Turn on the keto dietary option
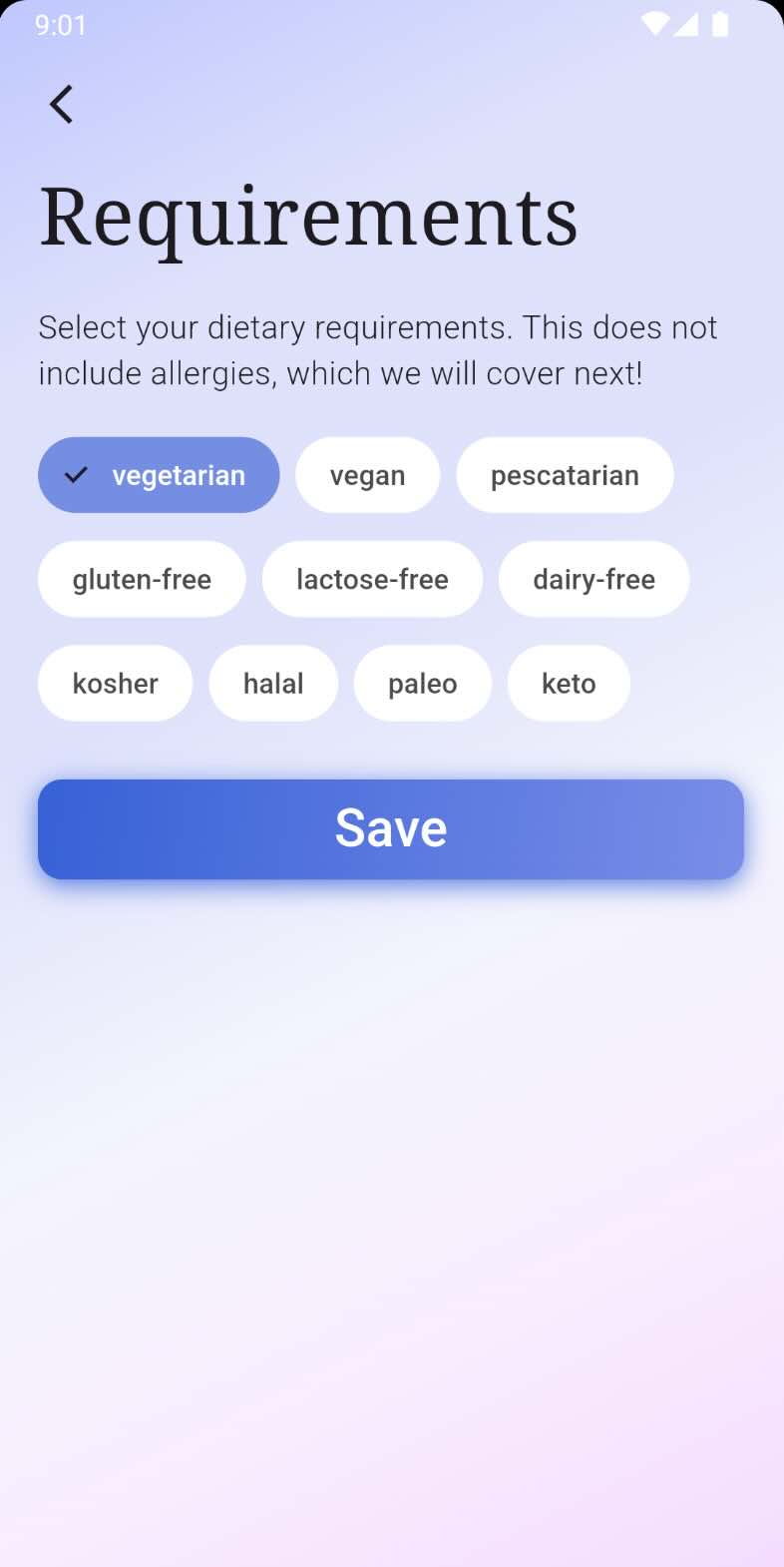This screenshot has height=1567, width=784. tap(569, 683)
